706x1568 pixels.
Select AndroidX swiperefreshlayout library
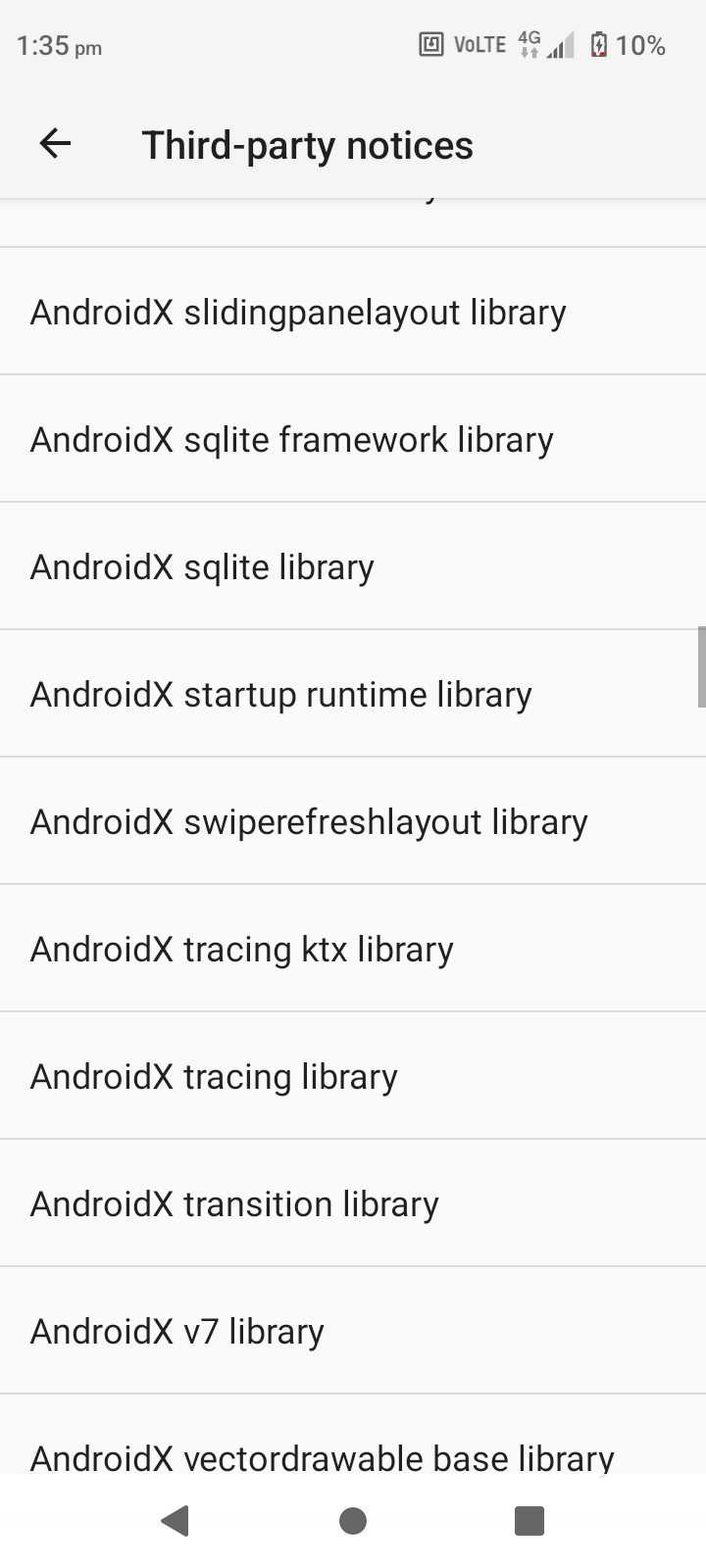point(353,821)
